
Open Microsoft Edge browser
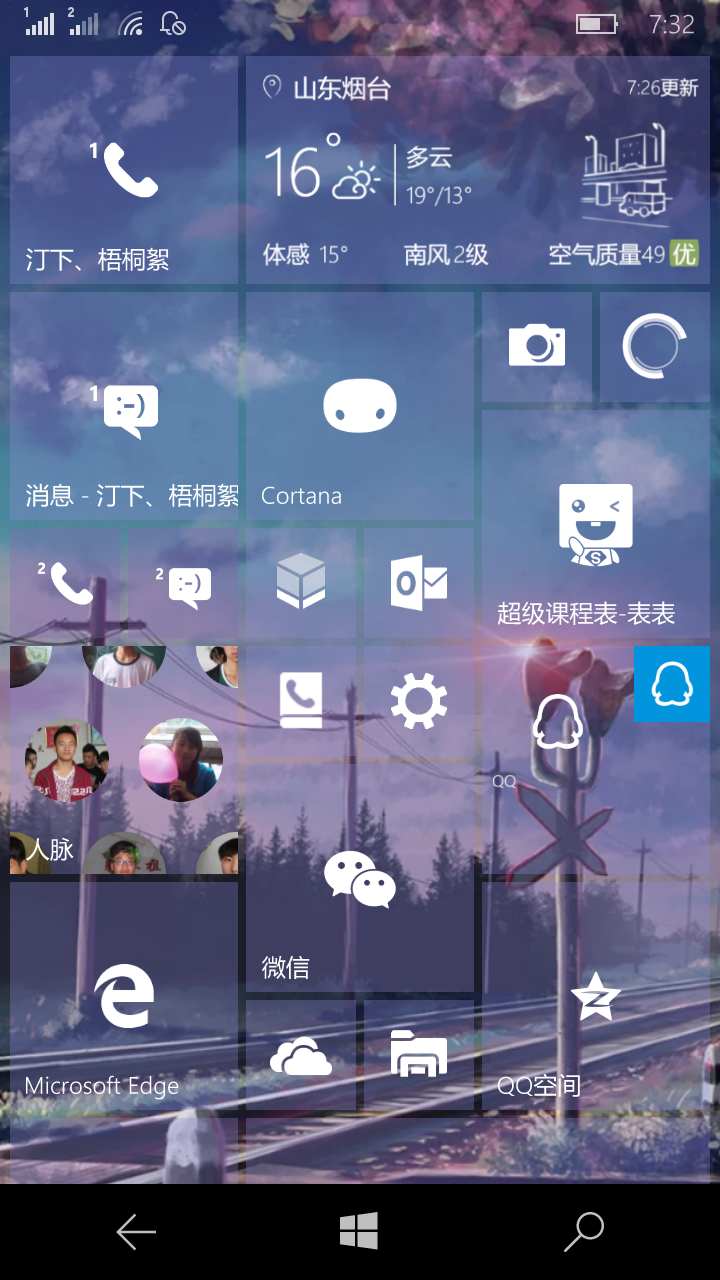click(x=124, y=996)
